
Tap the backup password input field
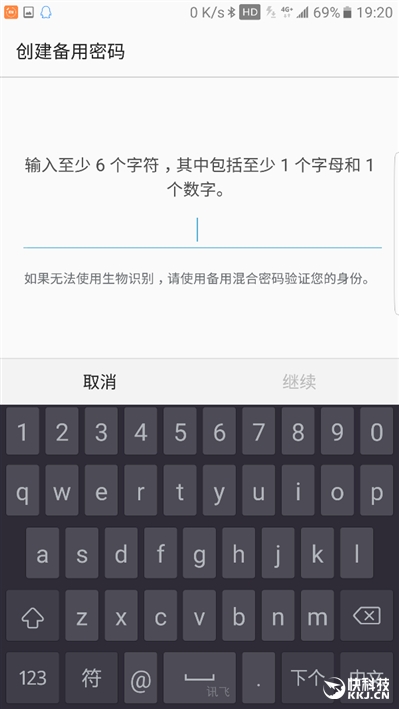(202, 232)
